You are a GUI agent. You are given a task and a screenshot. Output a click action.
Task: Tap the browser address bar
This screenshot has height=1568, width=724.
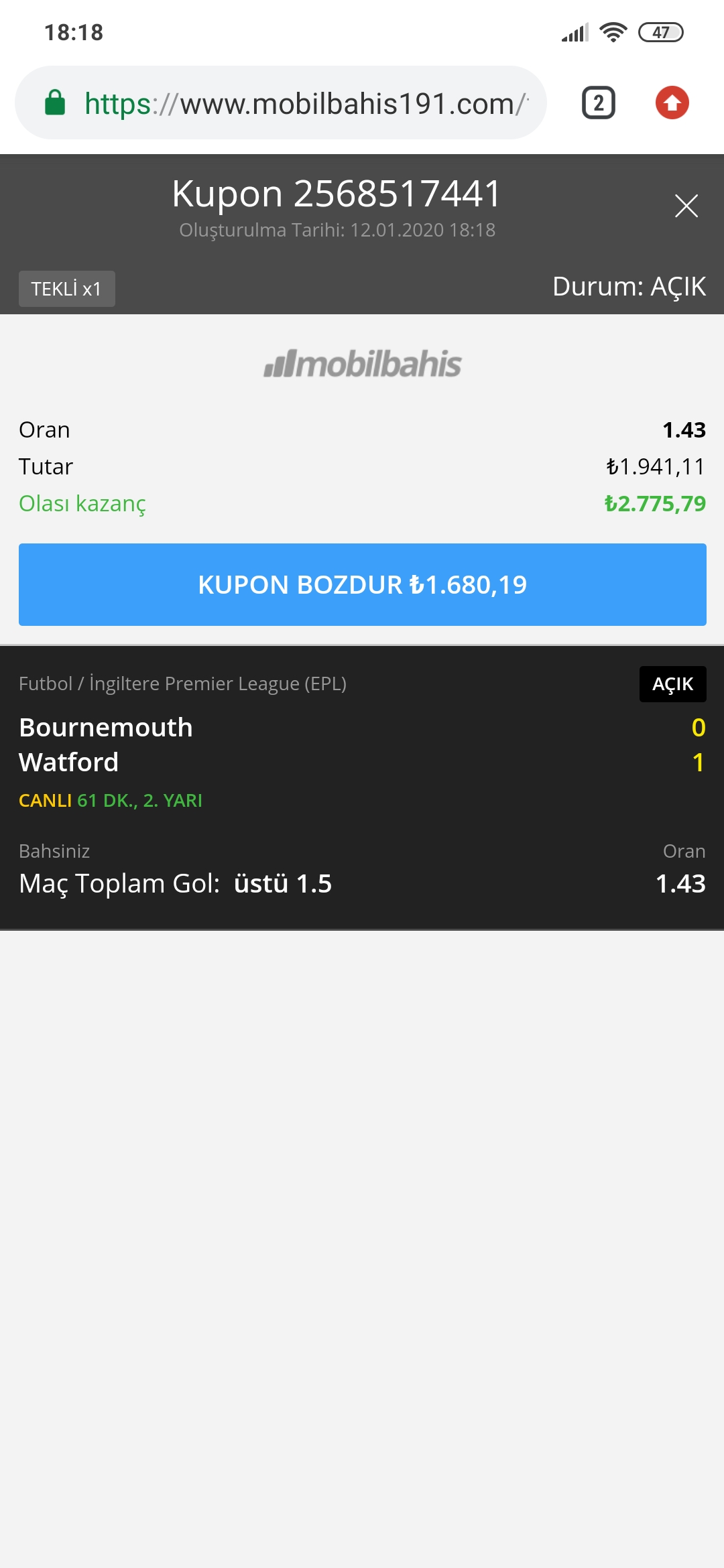pos(281,103)
